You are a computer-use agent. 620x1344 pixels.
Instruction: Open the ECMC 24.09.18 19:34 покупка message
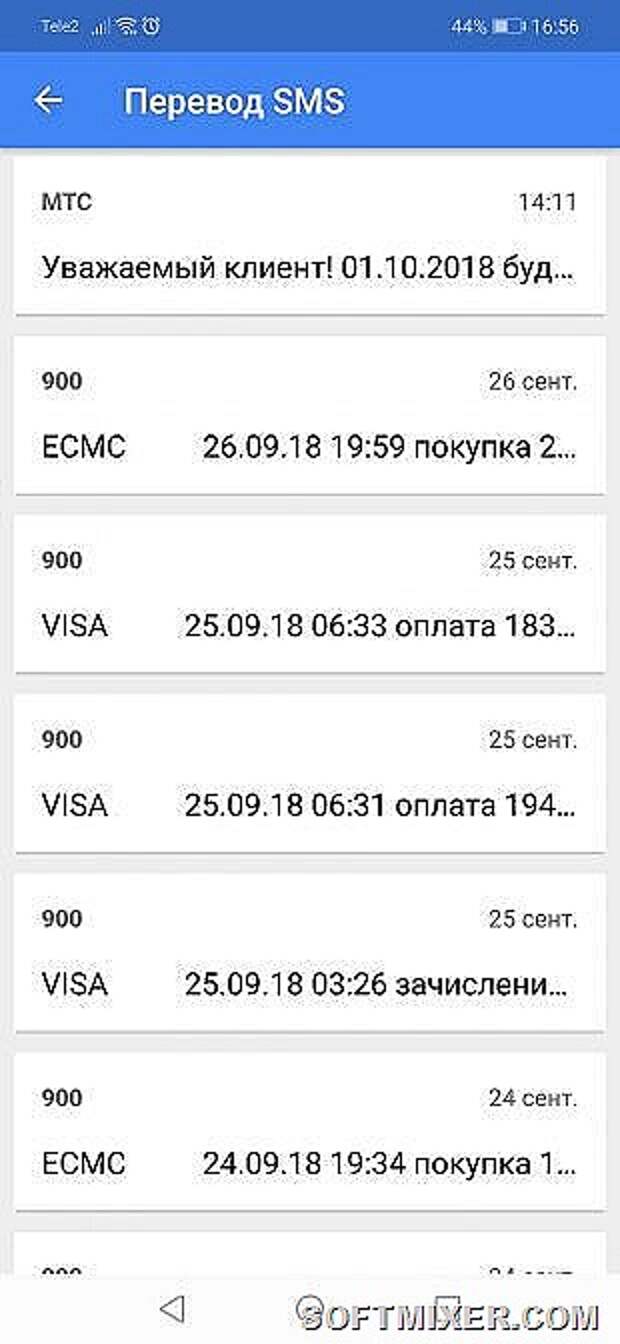310,1131
